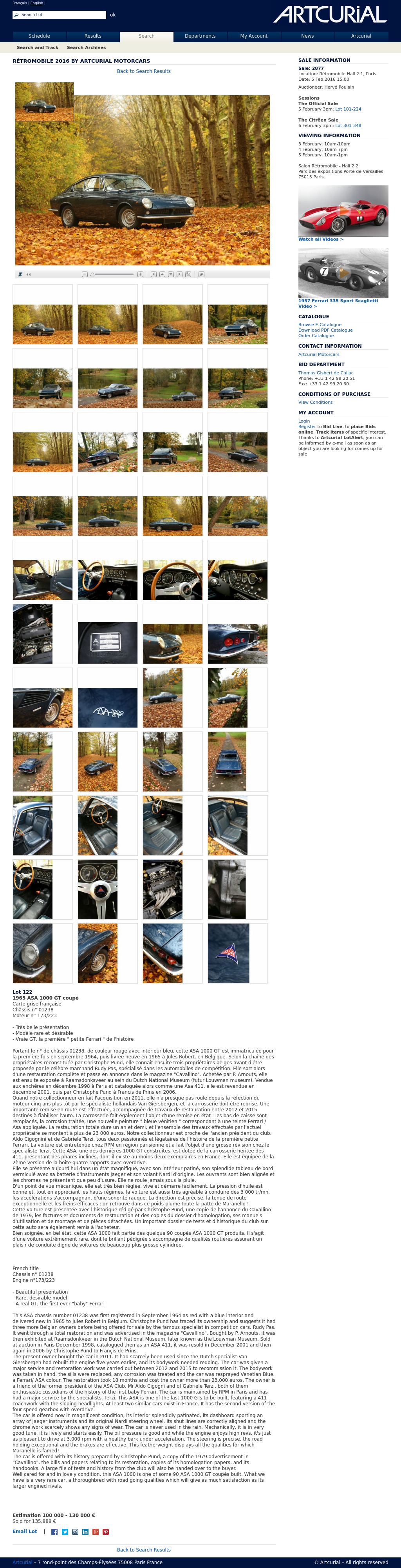
Task: Contact Thomas Gisbert de Callac
Action: 325,372
